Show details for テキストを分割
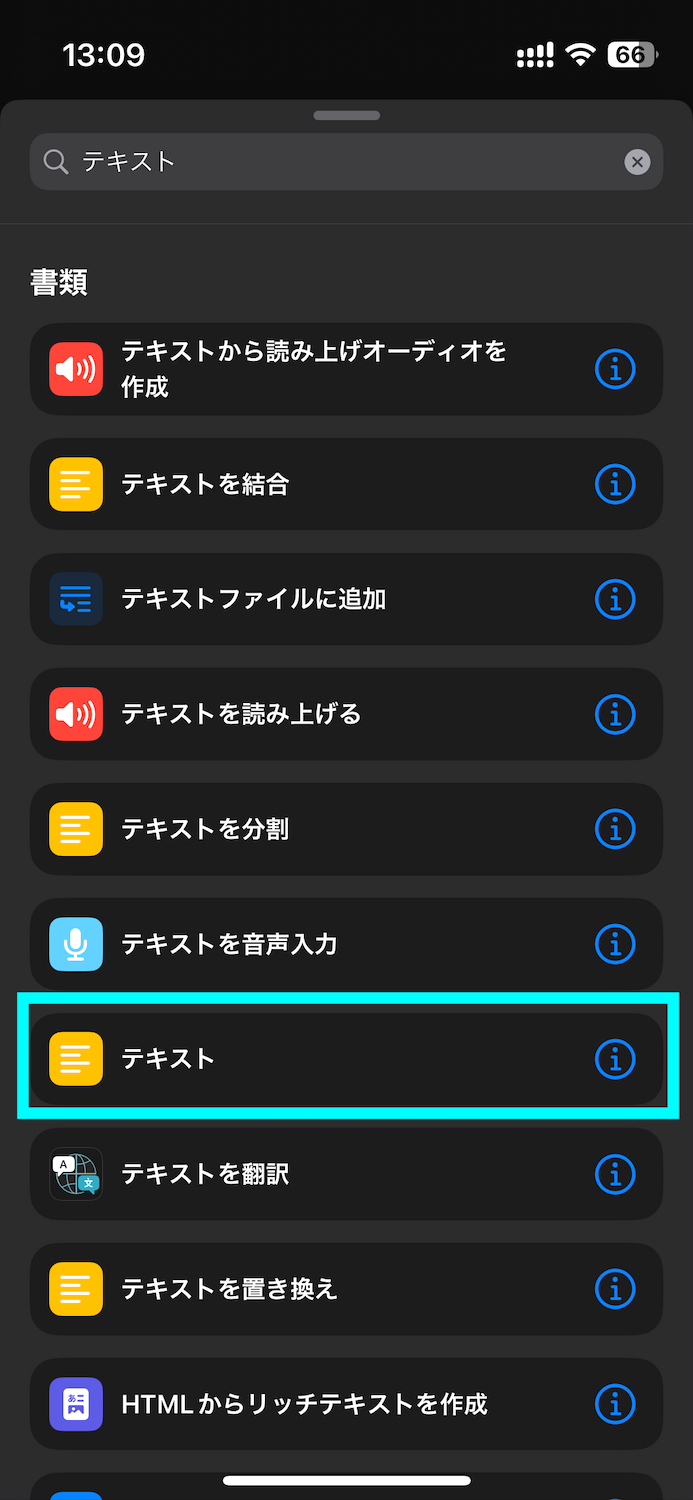 click(615, 829)
